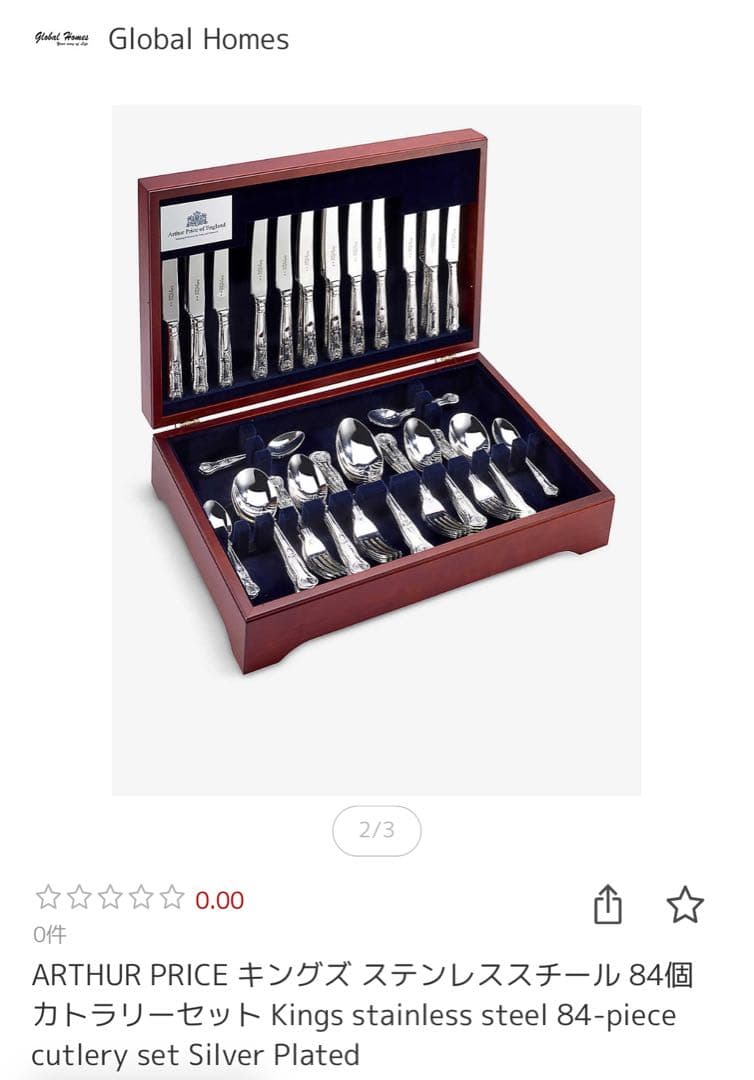Add the product to favorites
Viewport: 754px width, 1080px height.
(685, 905)
